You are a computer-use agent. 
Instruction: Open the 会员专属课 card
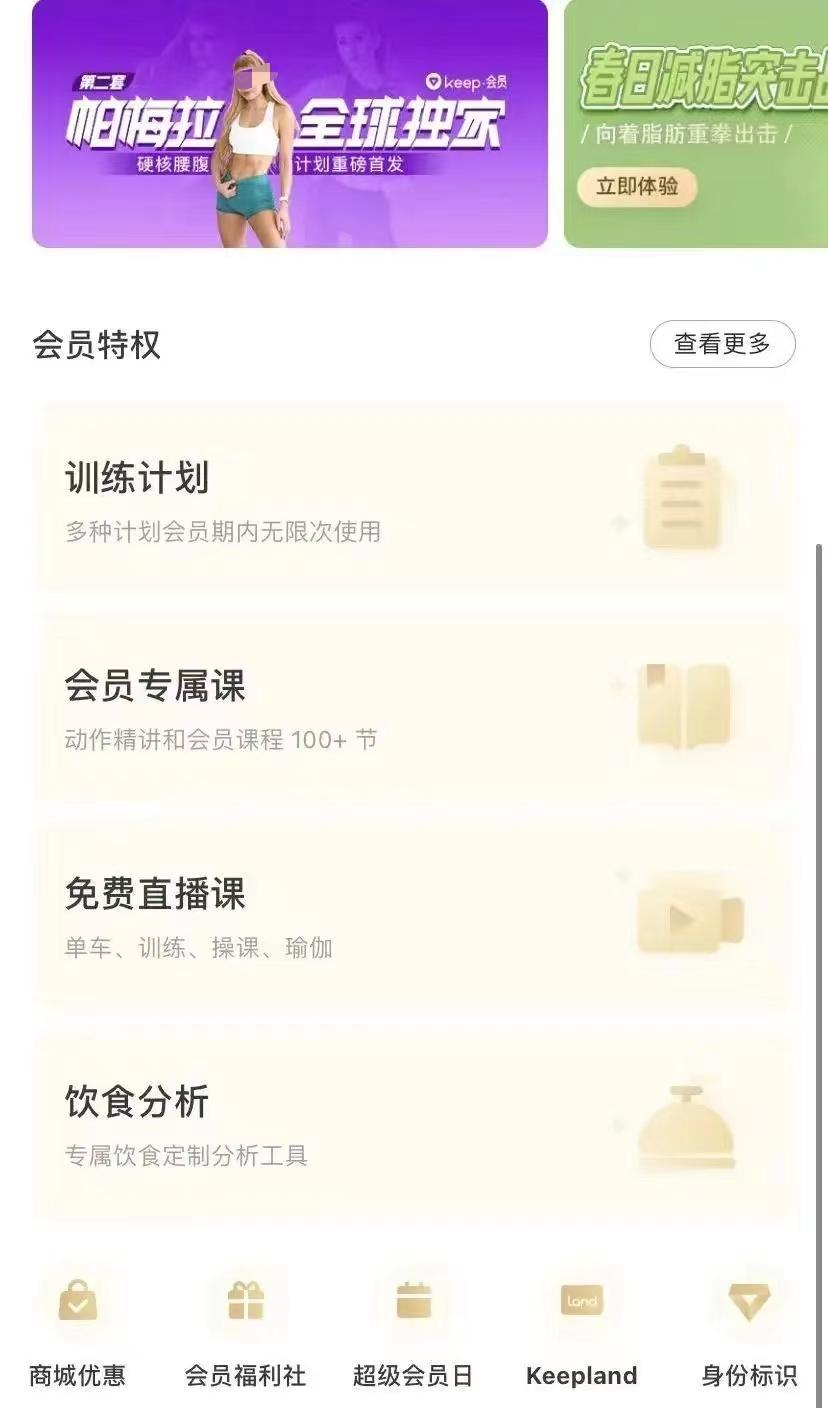(416, 708)
